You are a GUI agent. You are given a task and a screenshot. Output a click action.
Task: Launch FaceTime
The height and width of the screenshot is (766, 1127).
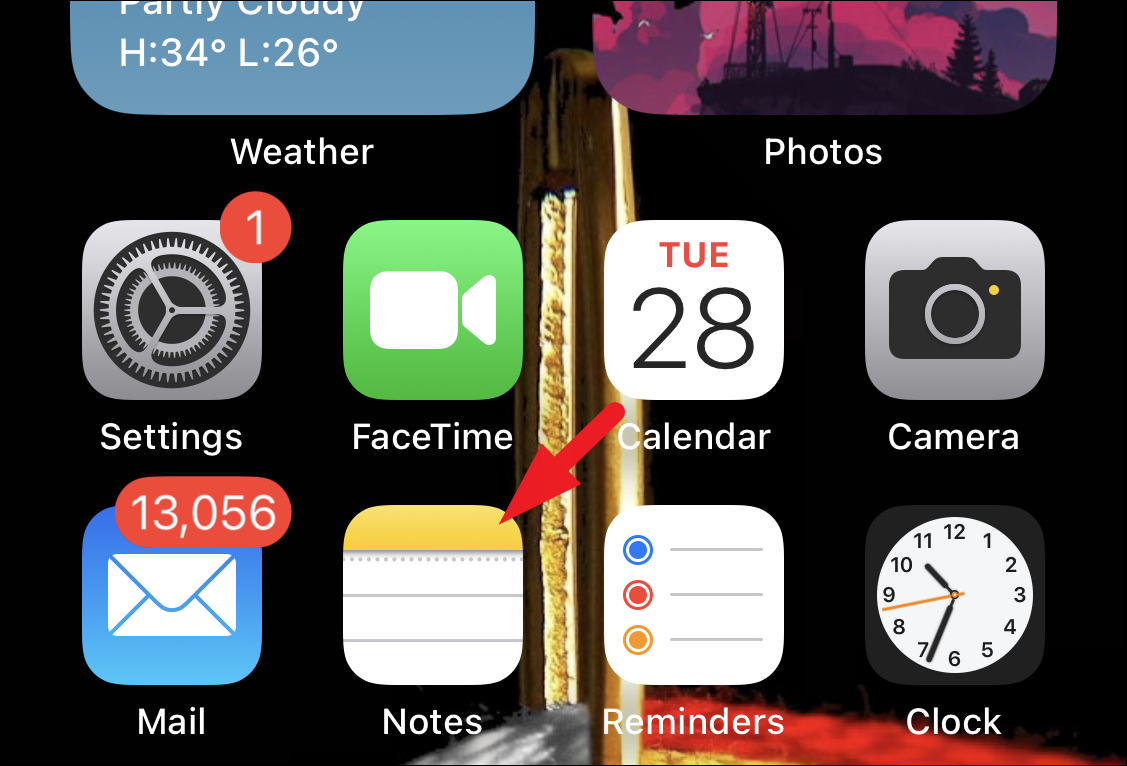(x=432, y=310)
